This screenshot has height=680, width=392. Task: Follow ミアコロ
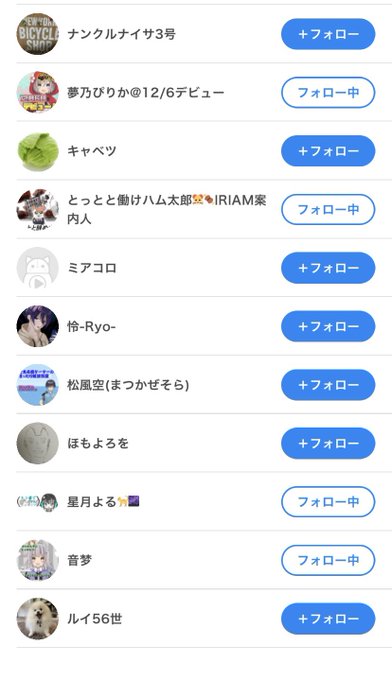pyautogui.click(x=328, y=268)
